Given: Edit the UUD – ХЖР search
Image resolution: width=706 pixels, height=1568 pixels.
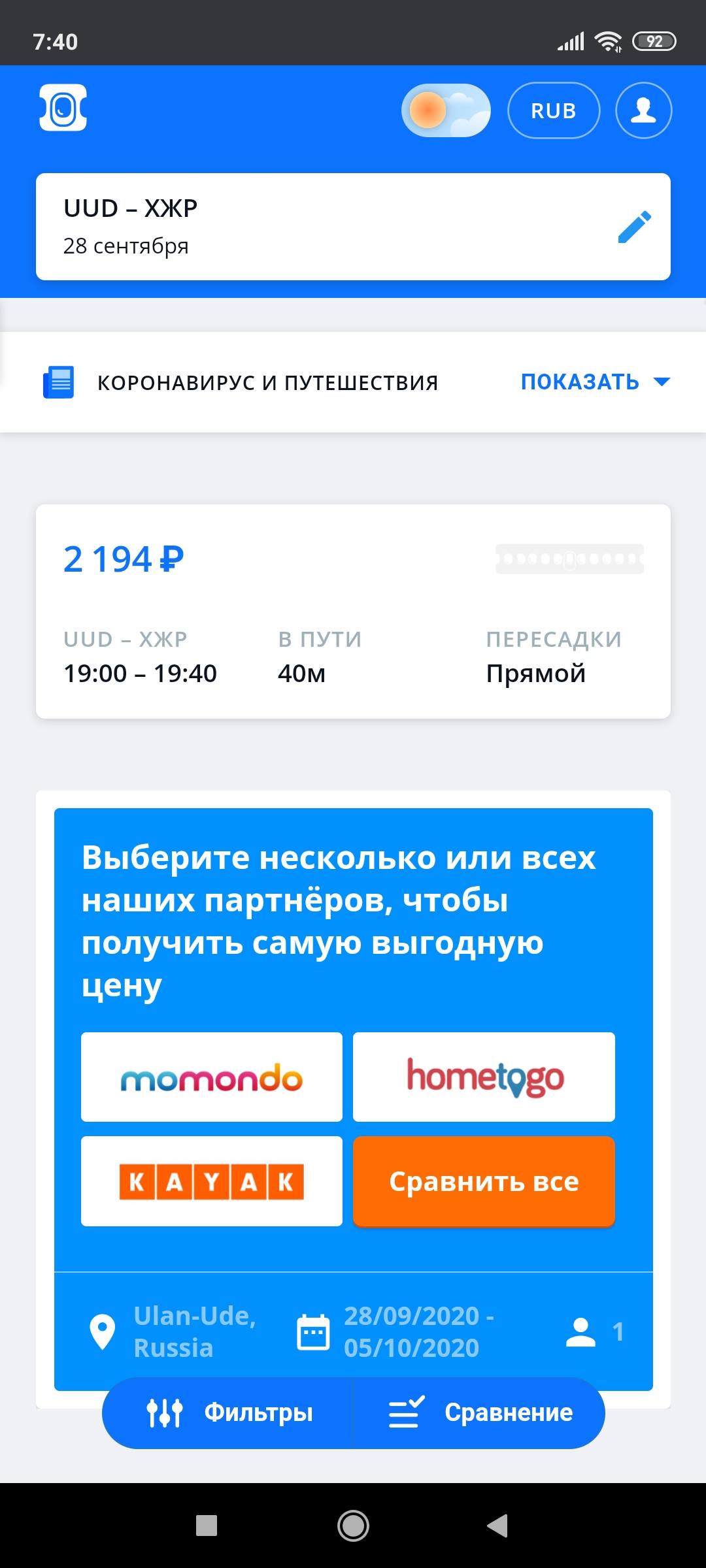Looking at the screenshot, I should click(633, 227).
